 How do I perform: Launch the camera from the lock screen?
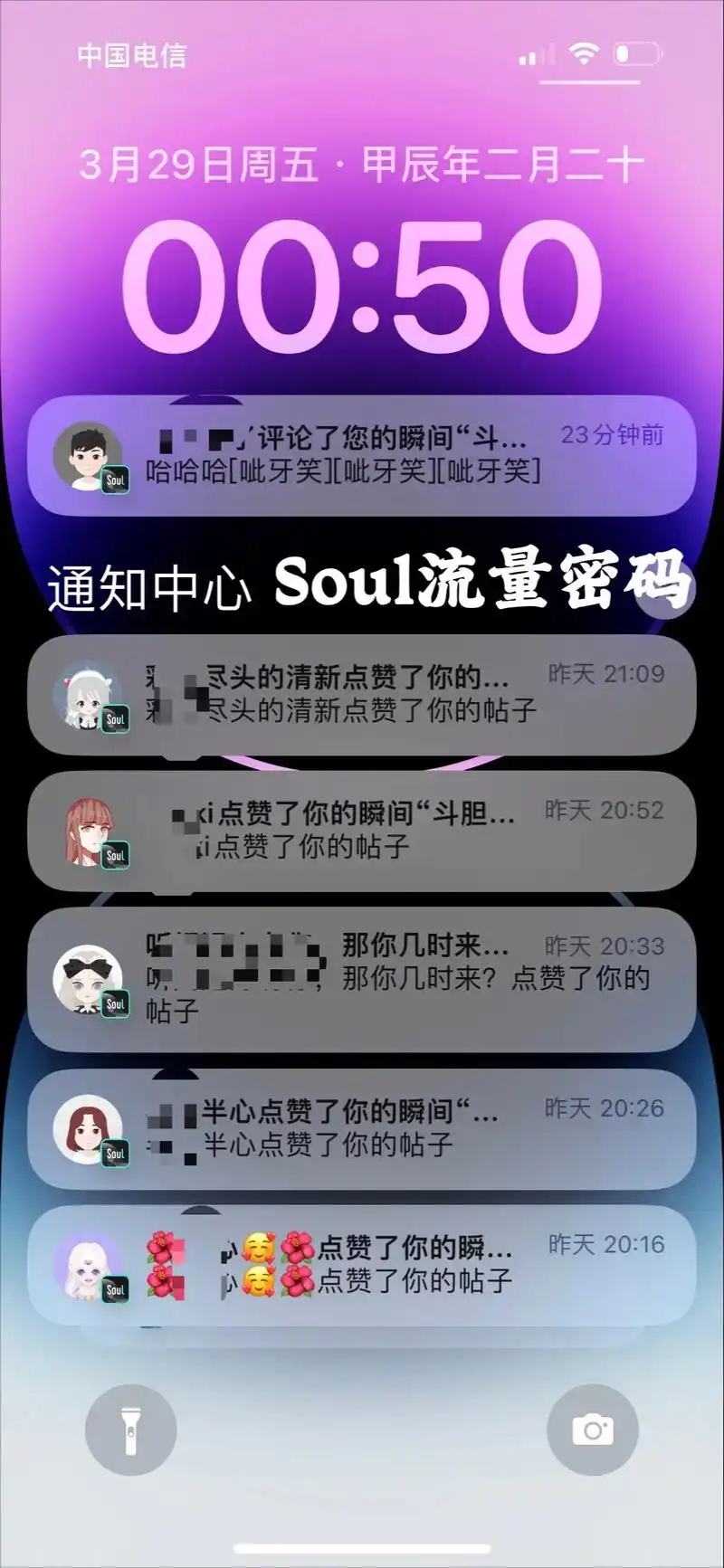593,1430
